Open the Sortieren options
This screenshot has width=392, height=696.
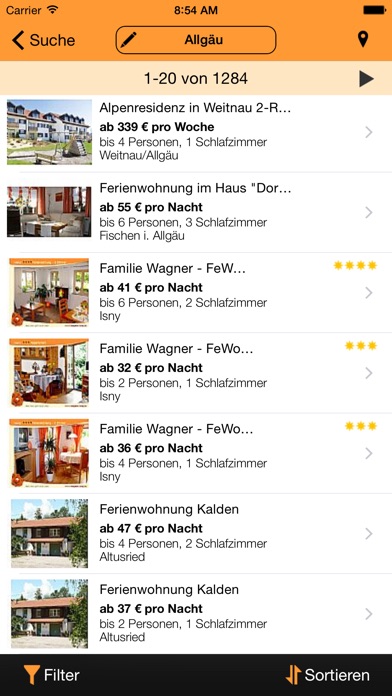point(327,675)
